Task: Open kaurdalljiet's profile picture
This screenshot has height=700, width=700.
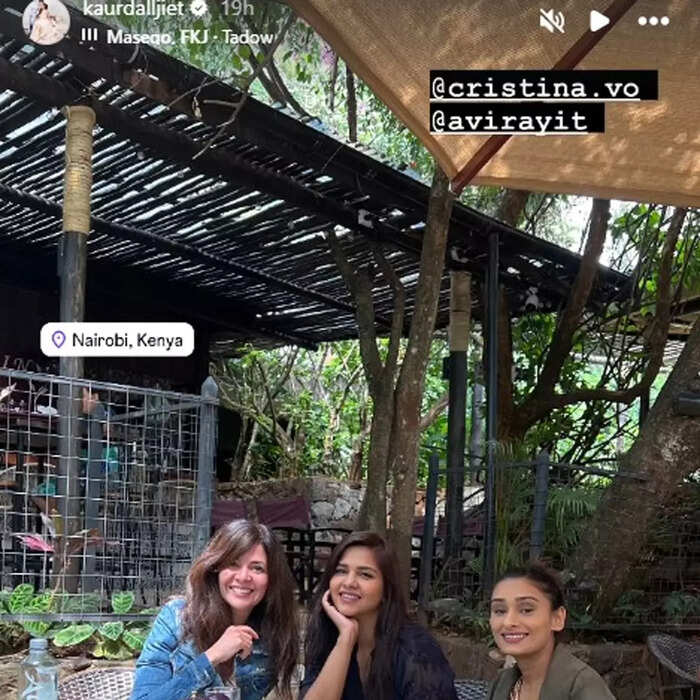Action: point(45,20)
